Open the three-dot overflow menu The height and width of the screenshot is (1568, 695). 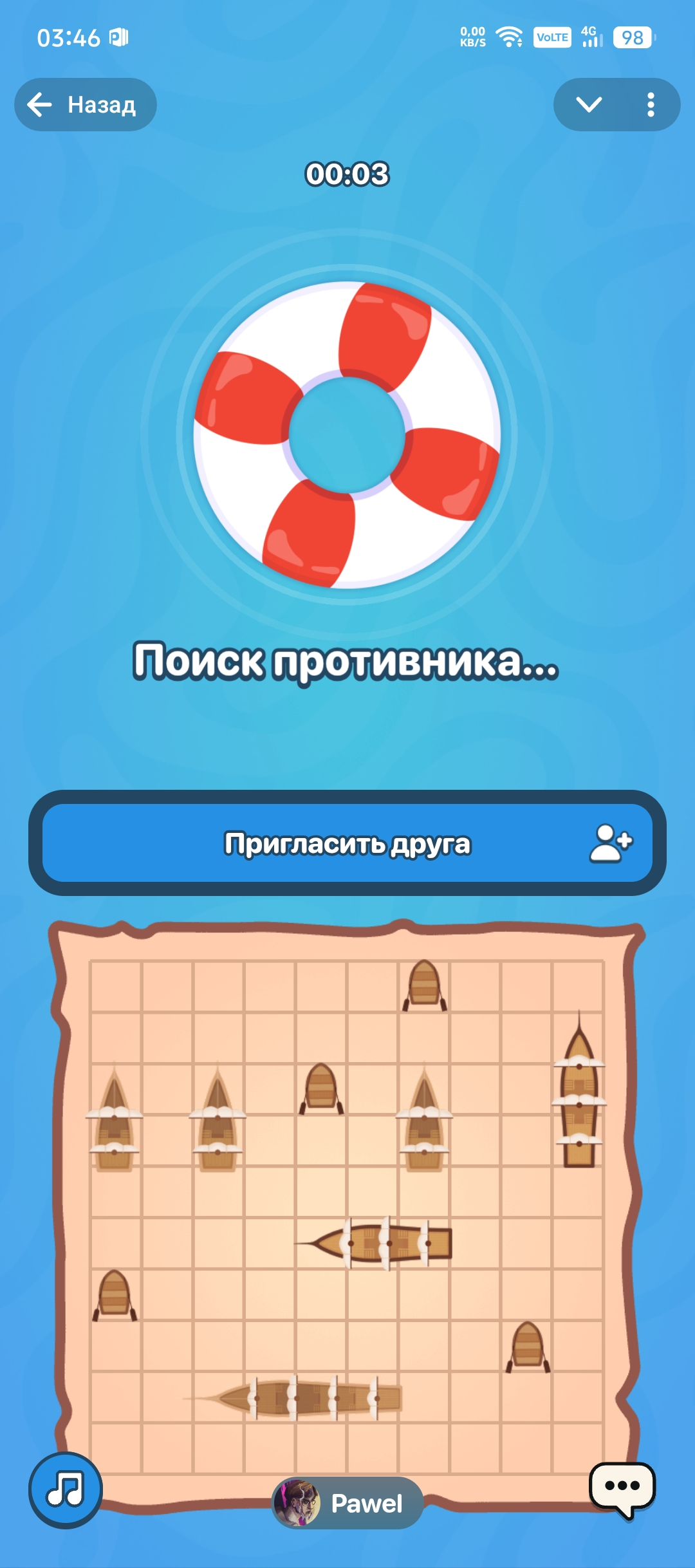click(651, 104)
